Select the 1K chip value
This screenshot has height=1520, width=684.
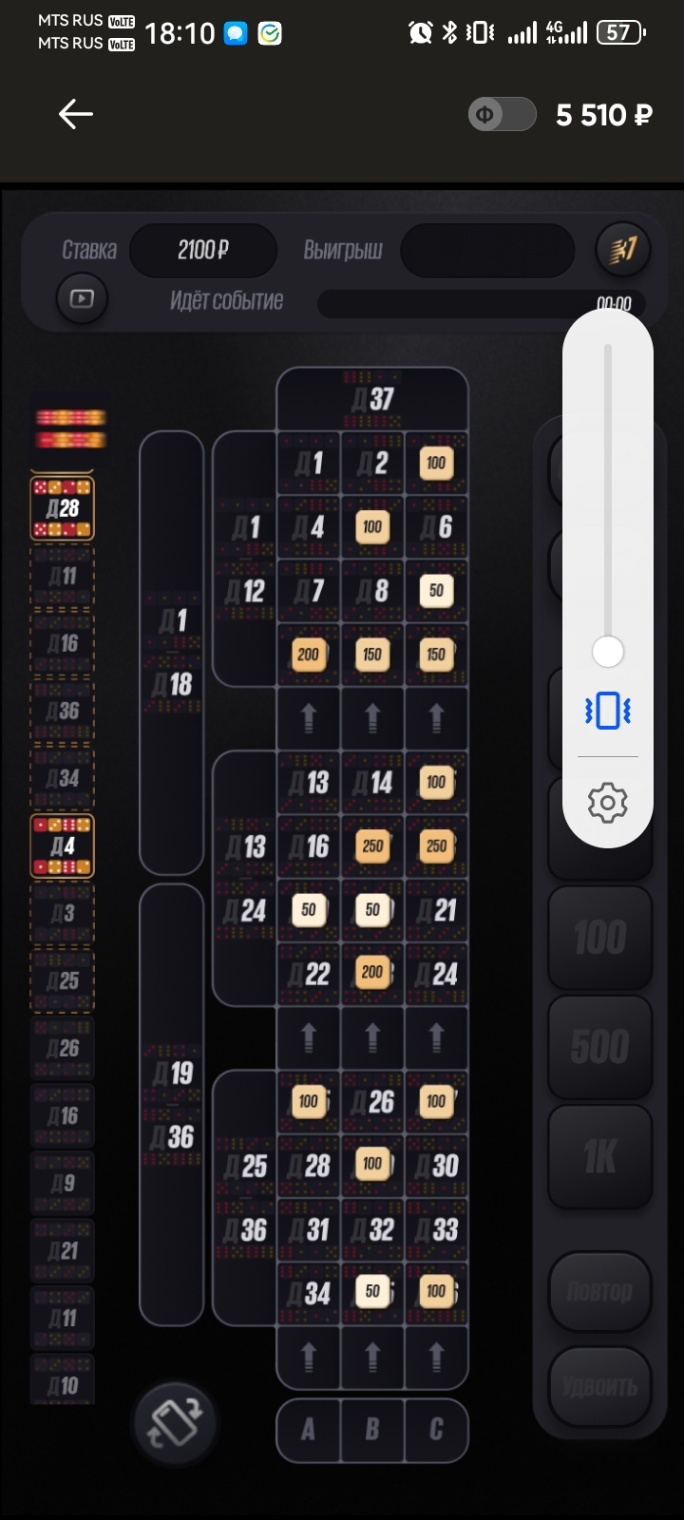pyautogui.click(x=600, y=1157)
